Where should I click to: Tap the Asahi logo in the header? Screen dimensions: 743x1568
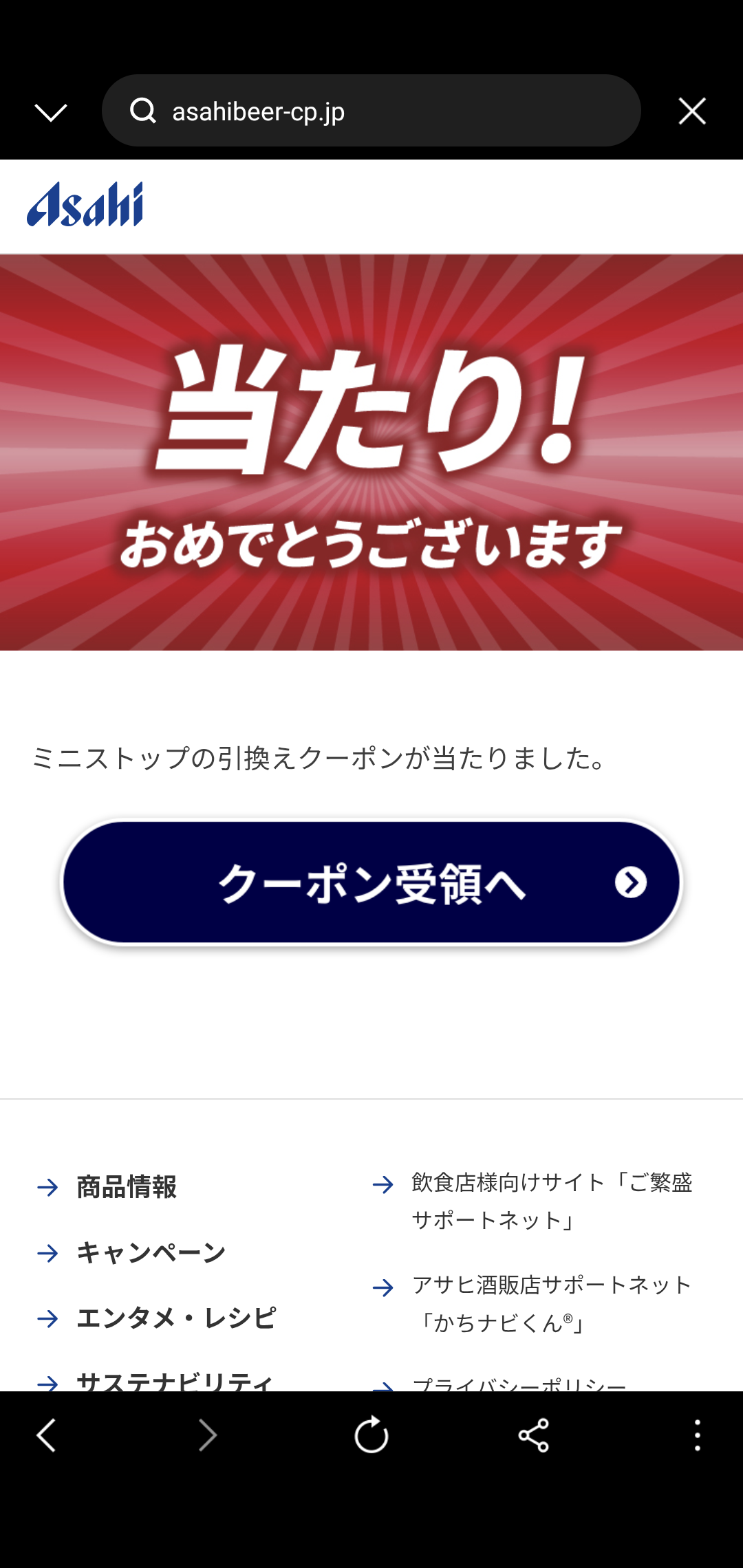[x=85, y=205]
